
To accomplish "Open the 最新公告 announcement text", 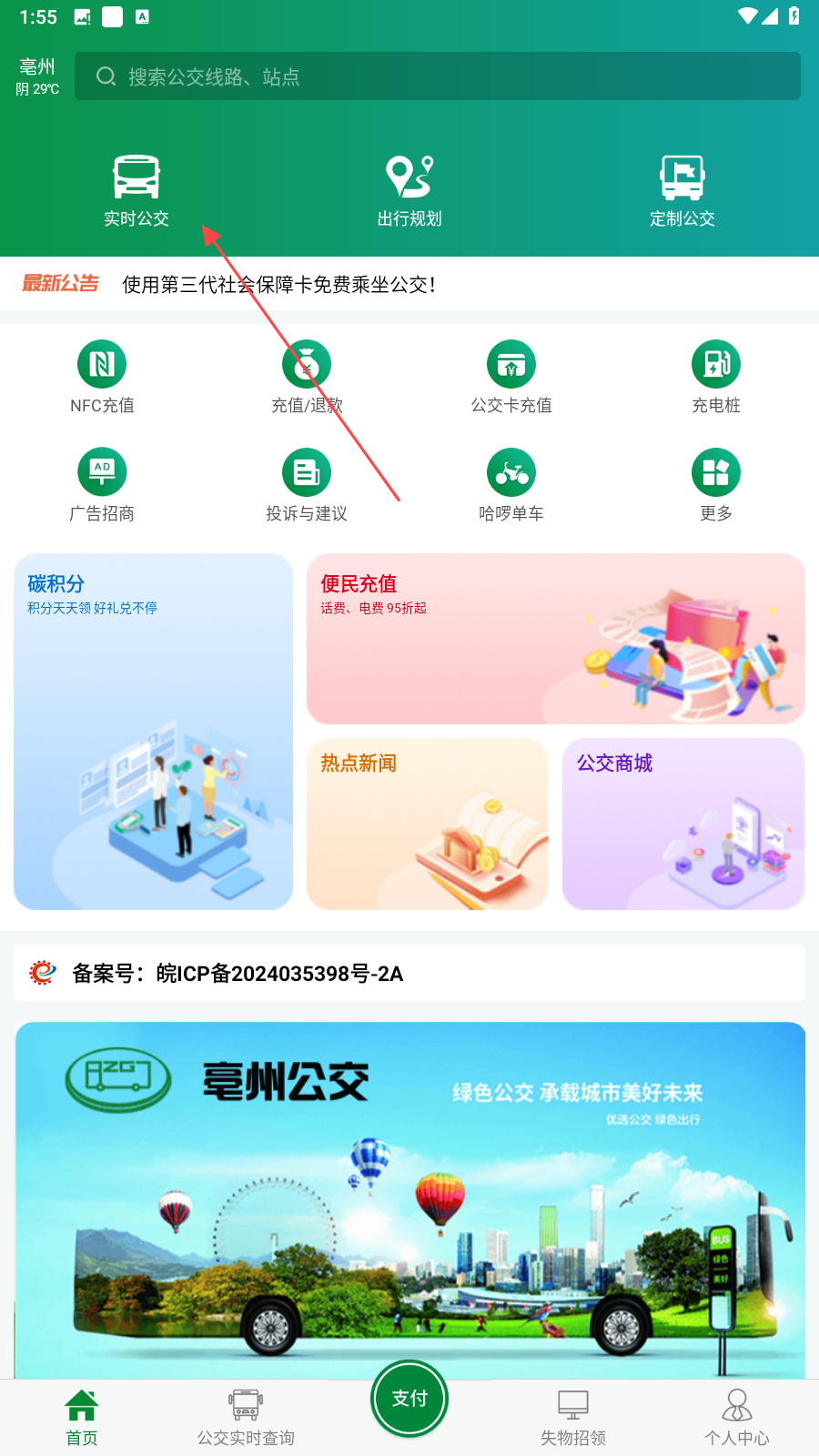I will point(278,285).
